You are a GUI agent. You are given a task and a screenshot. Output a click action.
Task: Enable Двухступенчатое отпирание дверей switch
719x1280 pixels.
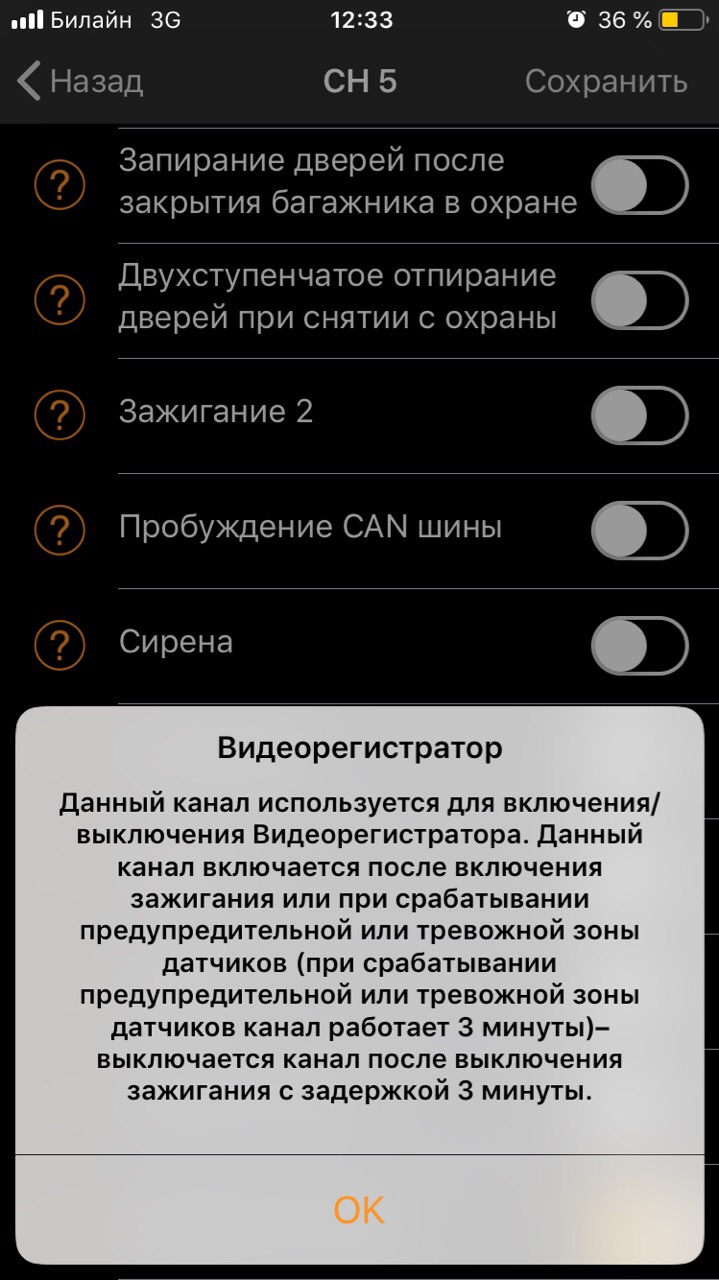click(639, 300)
